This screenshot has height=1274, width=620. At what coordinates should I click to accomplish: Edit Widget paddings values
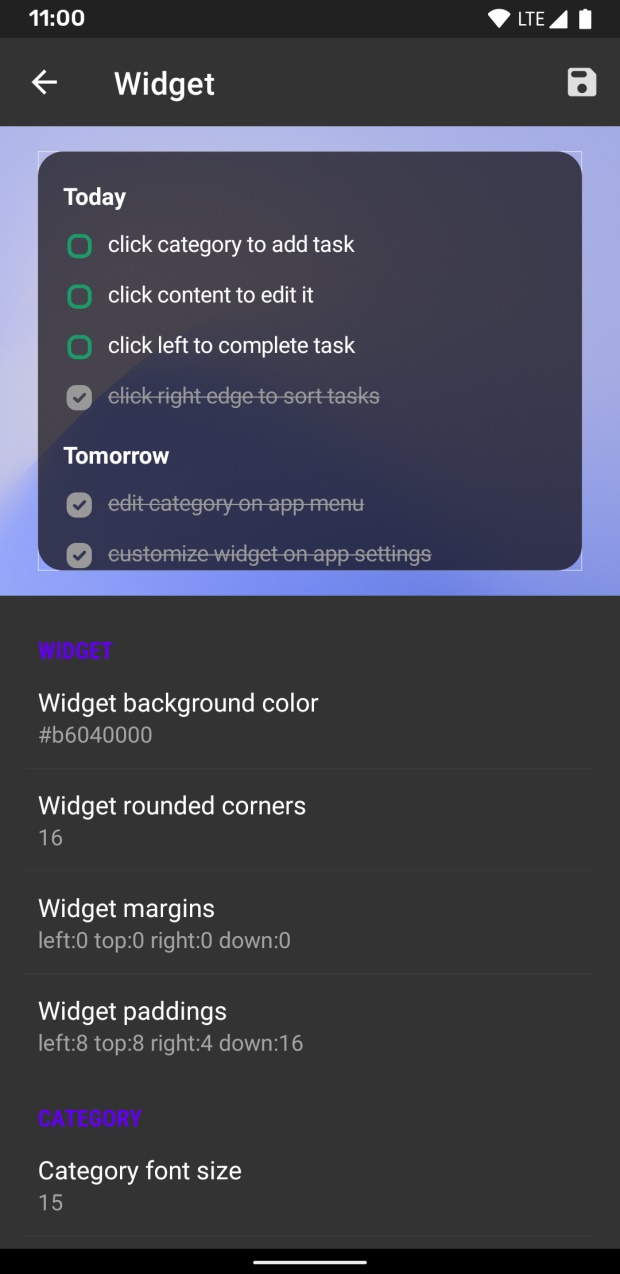pyautogui.click(x=310, y=1026)
